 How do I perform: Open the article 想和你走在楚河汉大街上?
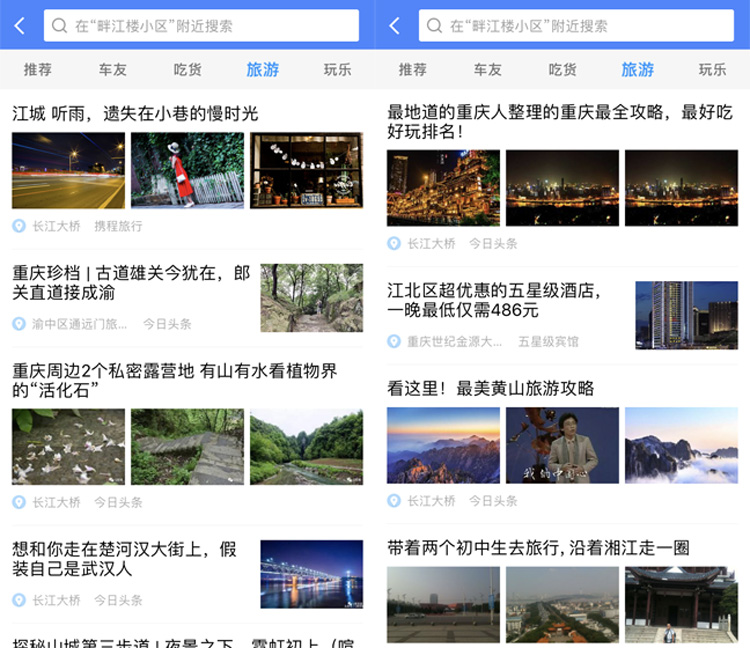pyautogui.click(x=124, y=558)
